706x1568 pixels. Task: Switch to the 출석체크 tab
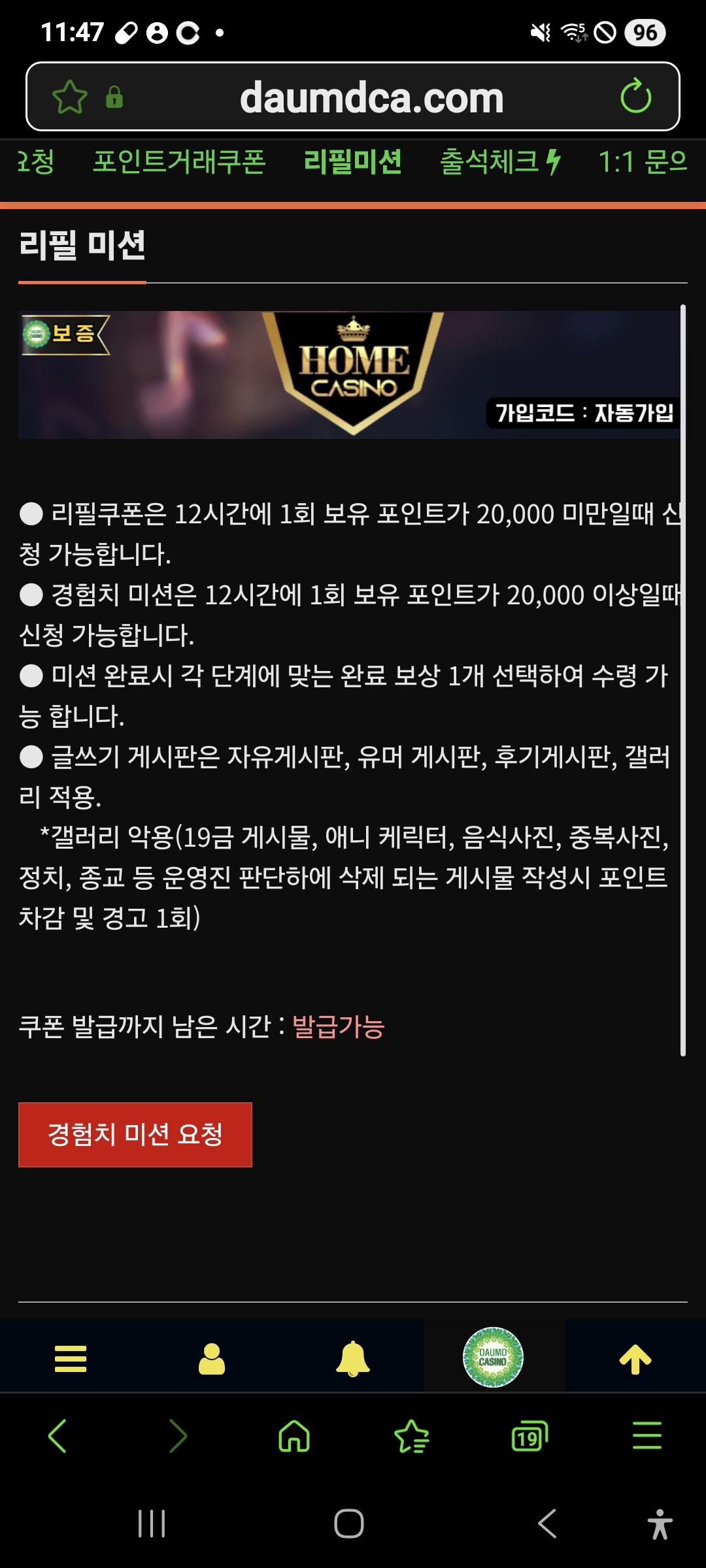(x=500, y=162)
